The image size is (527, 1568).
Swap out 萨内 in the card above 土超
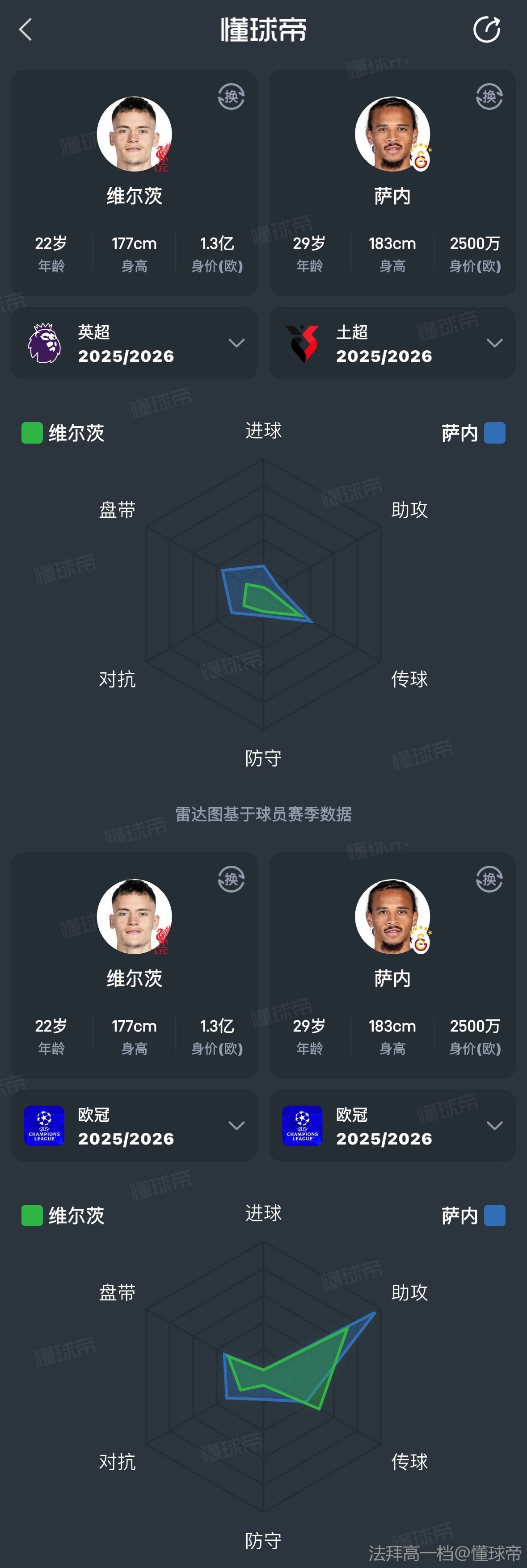coord(489,97)
